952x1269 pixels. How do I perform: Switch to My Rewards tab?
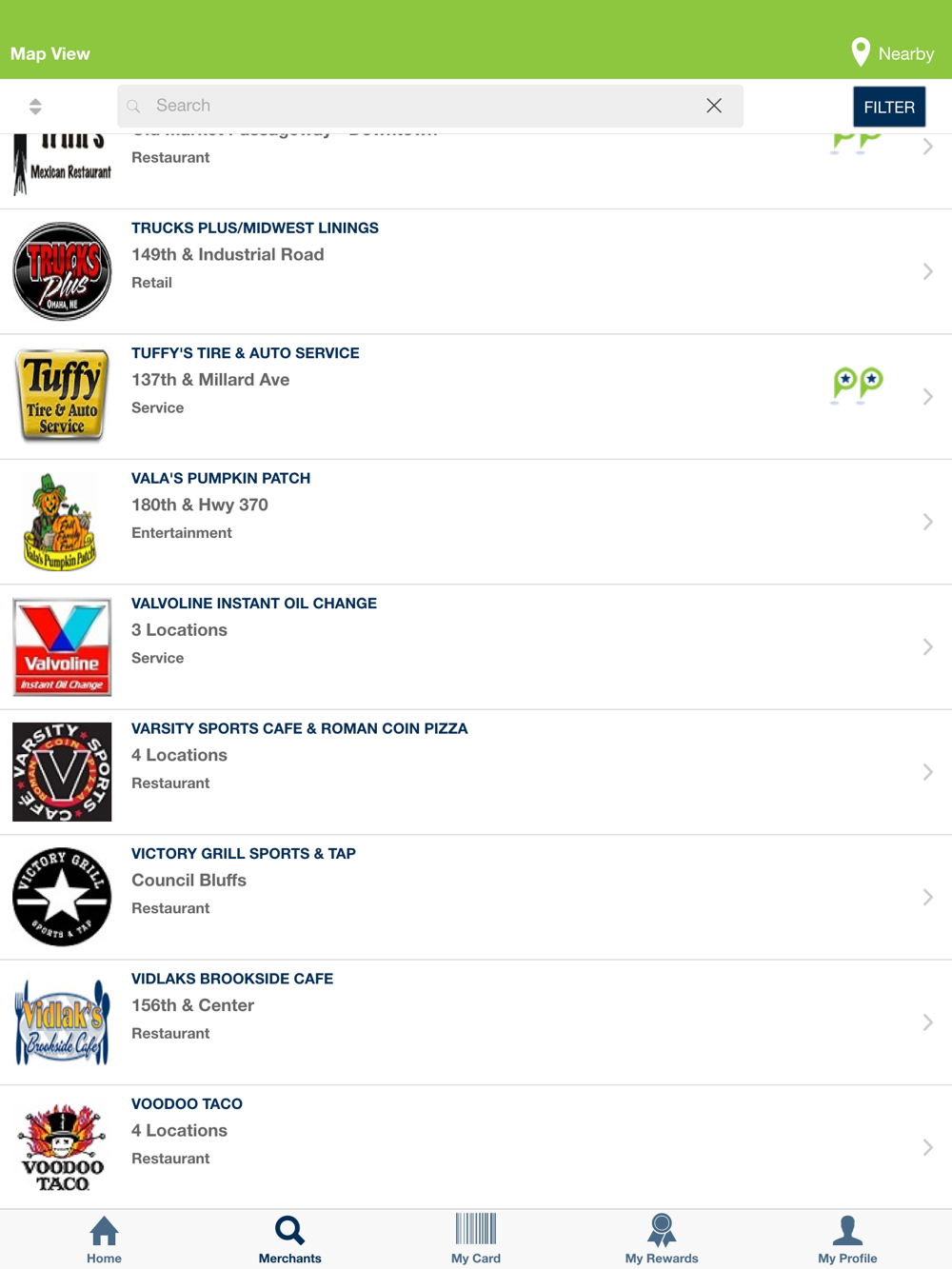click(x=662, y=1239)
